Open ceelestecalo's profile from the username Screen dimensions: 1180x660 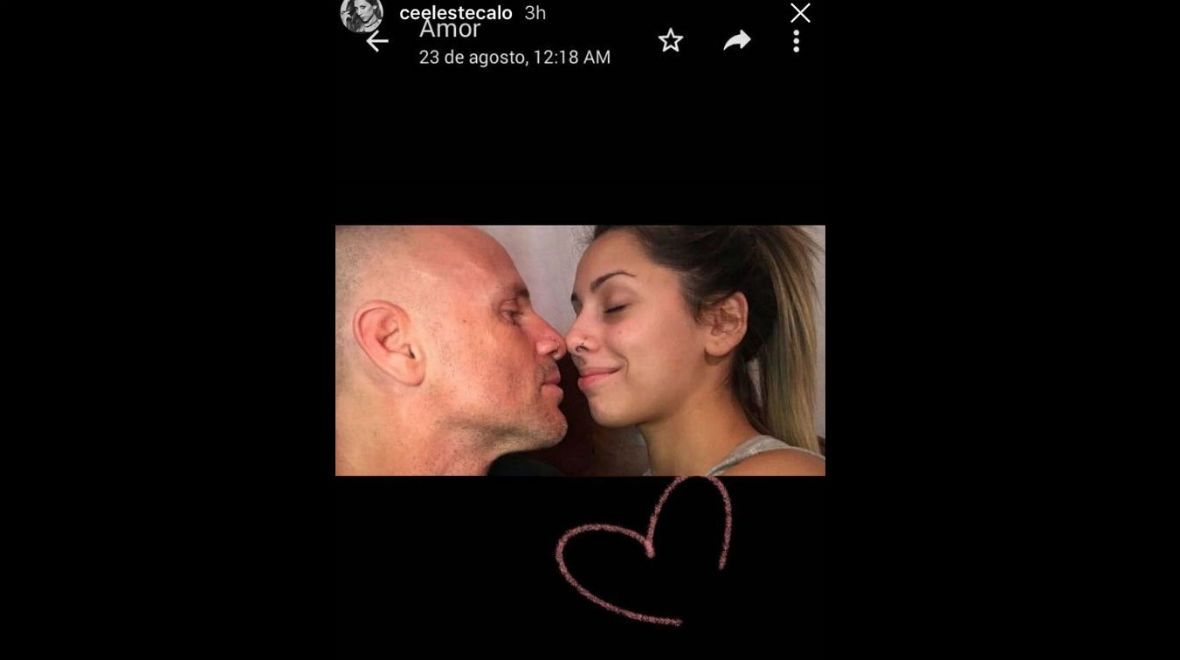pos(455,13)
